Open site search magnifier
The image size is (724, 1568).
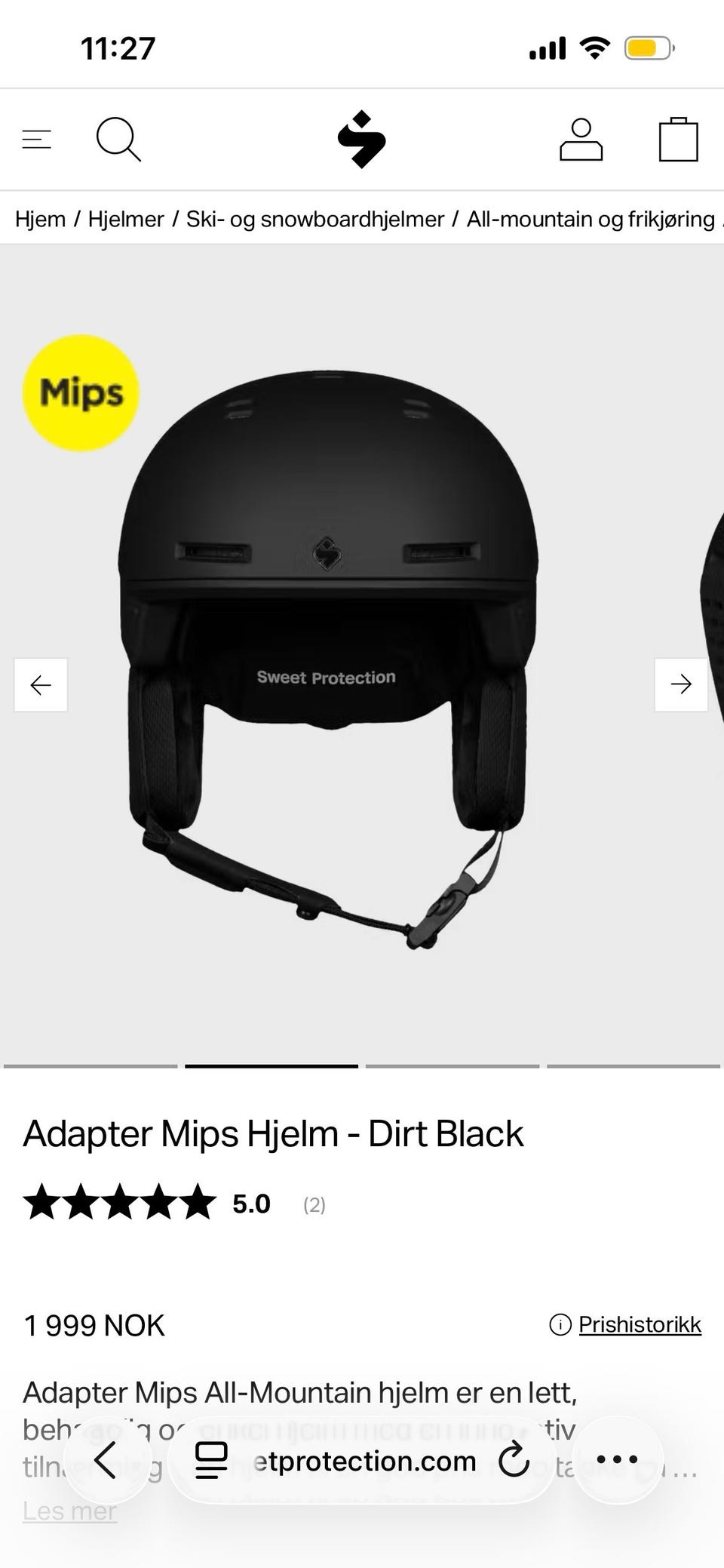(118, 140)
